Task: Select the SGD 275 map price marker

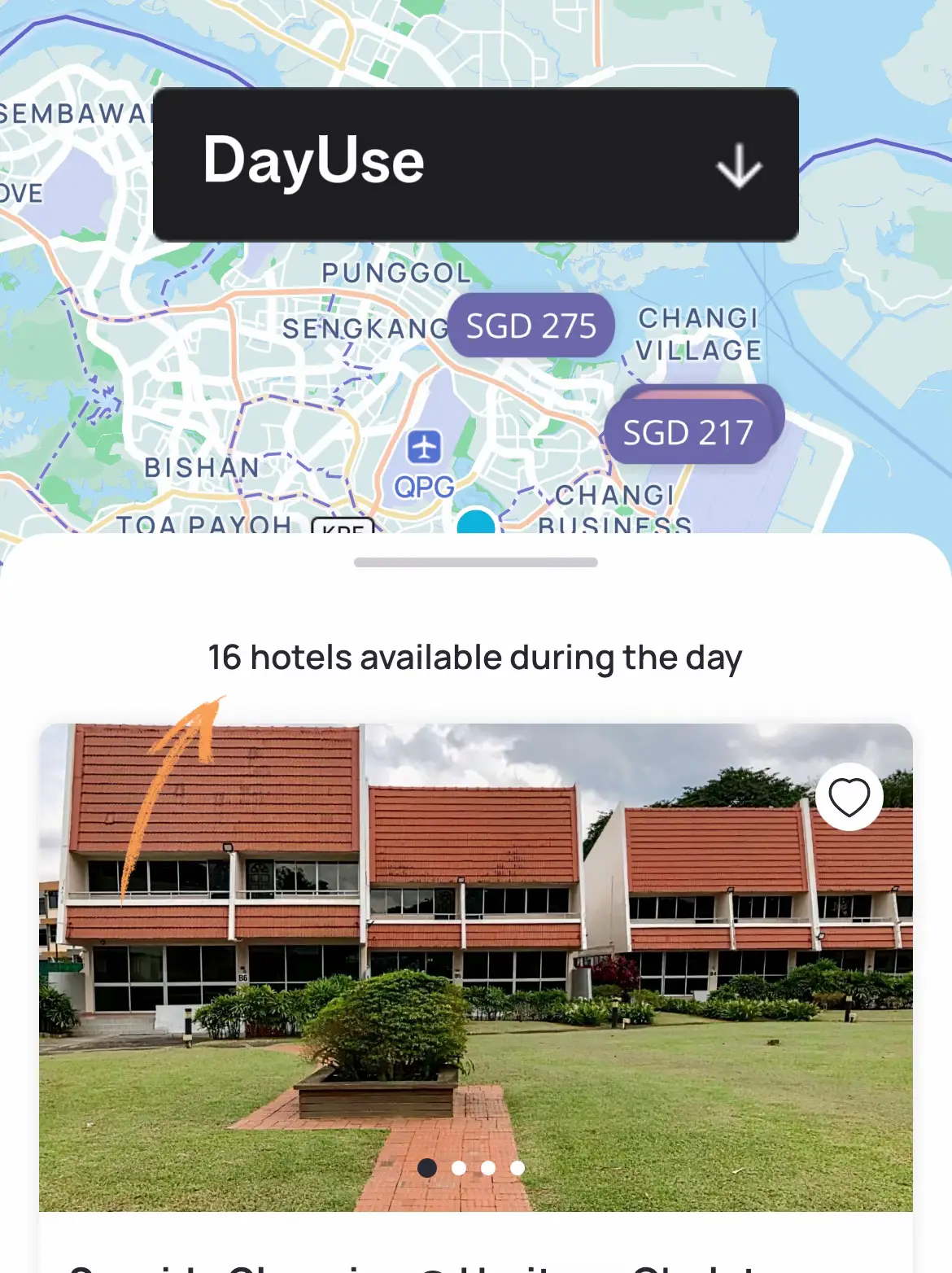Action: click(x=531, y=326)
